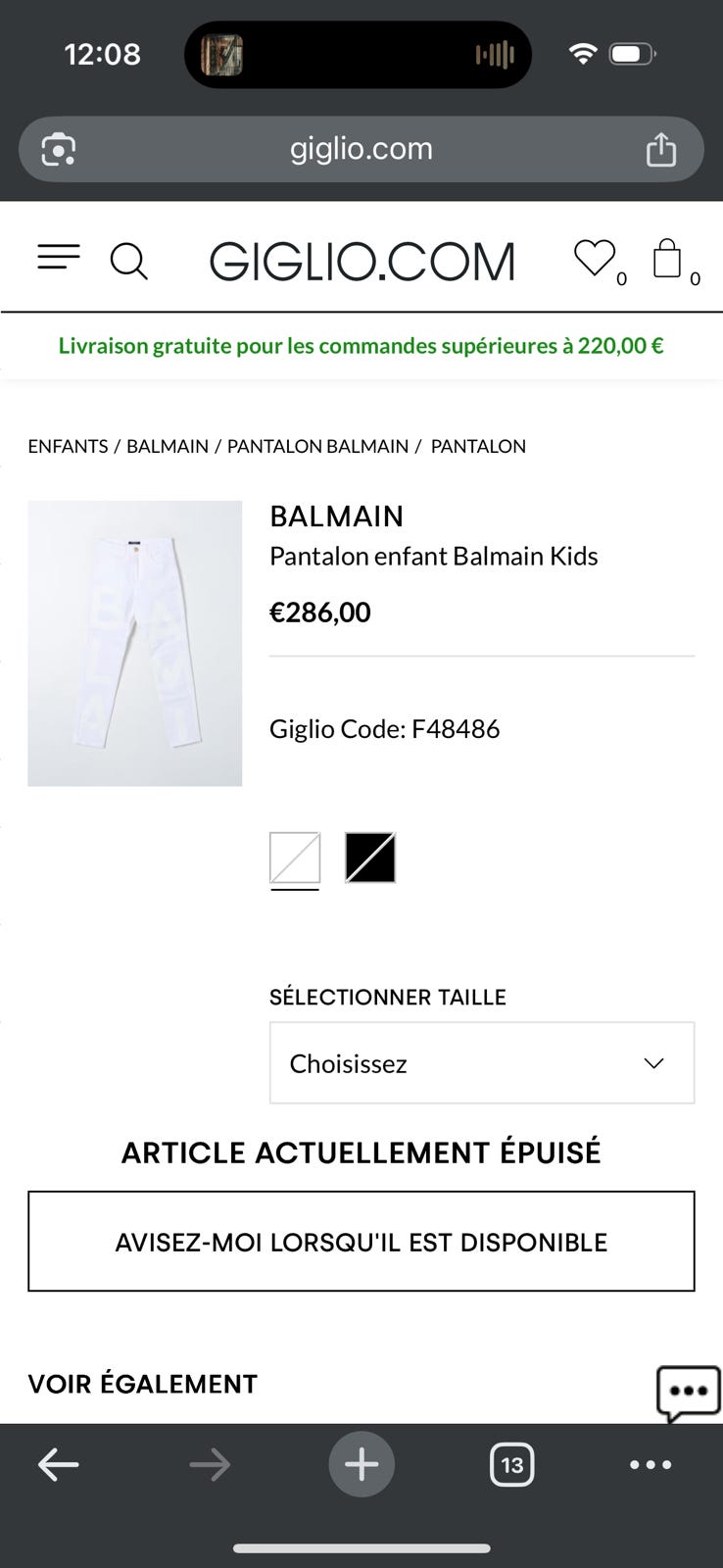Open the free shipping banner link
Image resolution: width=723 pixels, height=1568 pixels.
361,345
